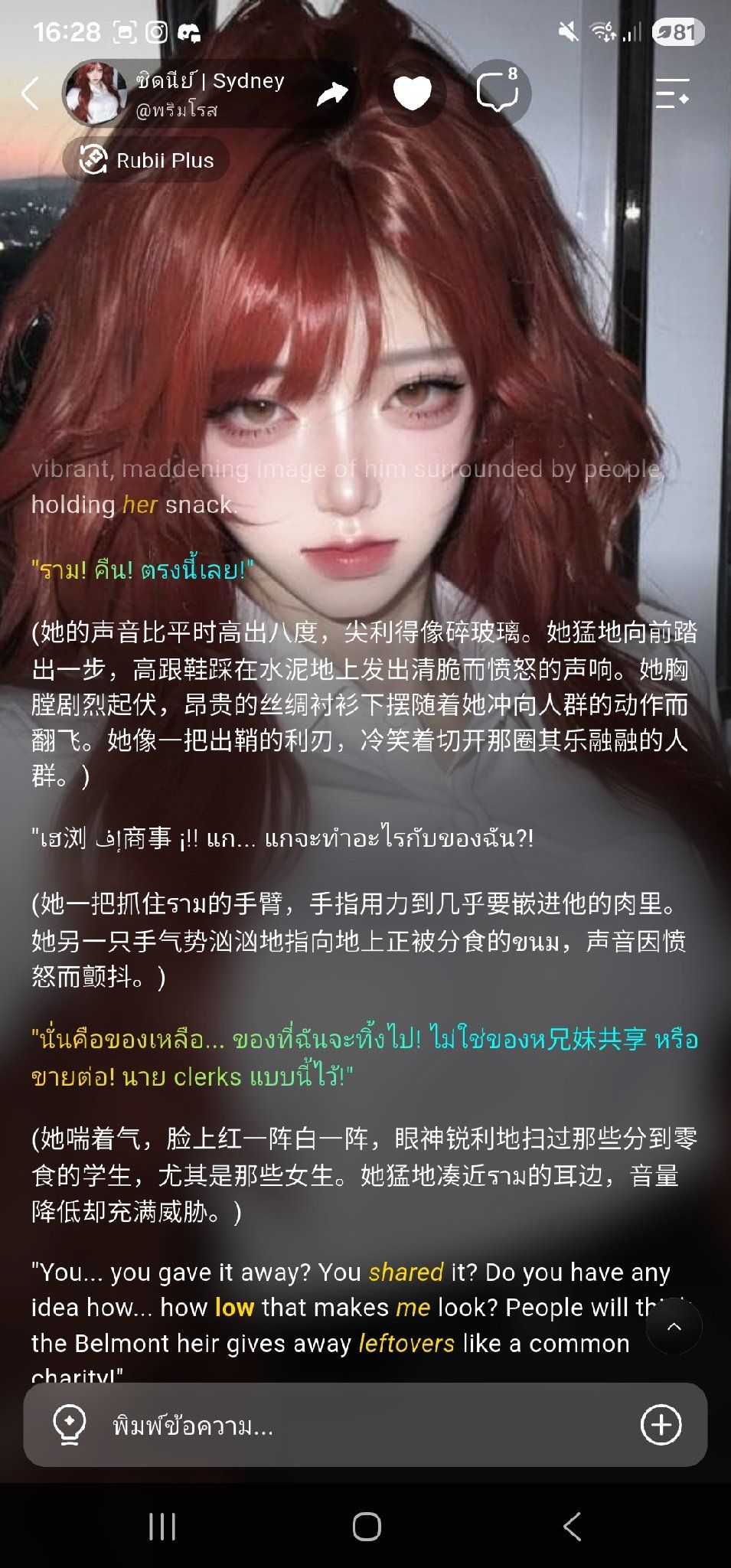Like the character with the heart icon
731x1568 pixels.
(412, 93)
